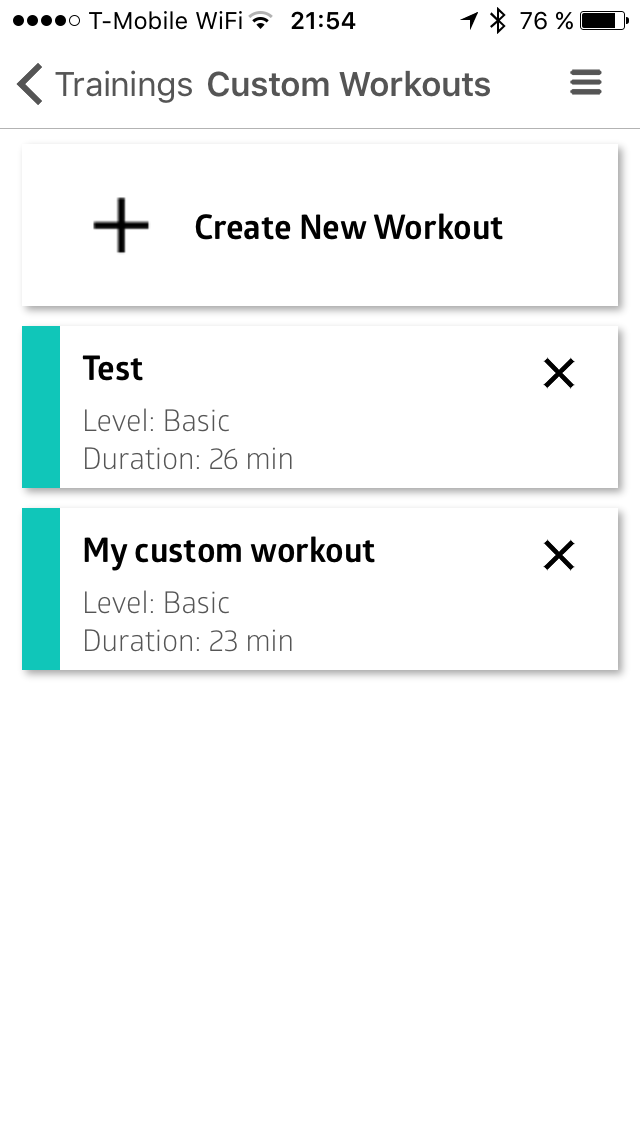Open My custom workout card
The image size is (640, 1136).
[320, 589]
